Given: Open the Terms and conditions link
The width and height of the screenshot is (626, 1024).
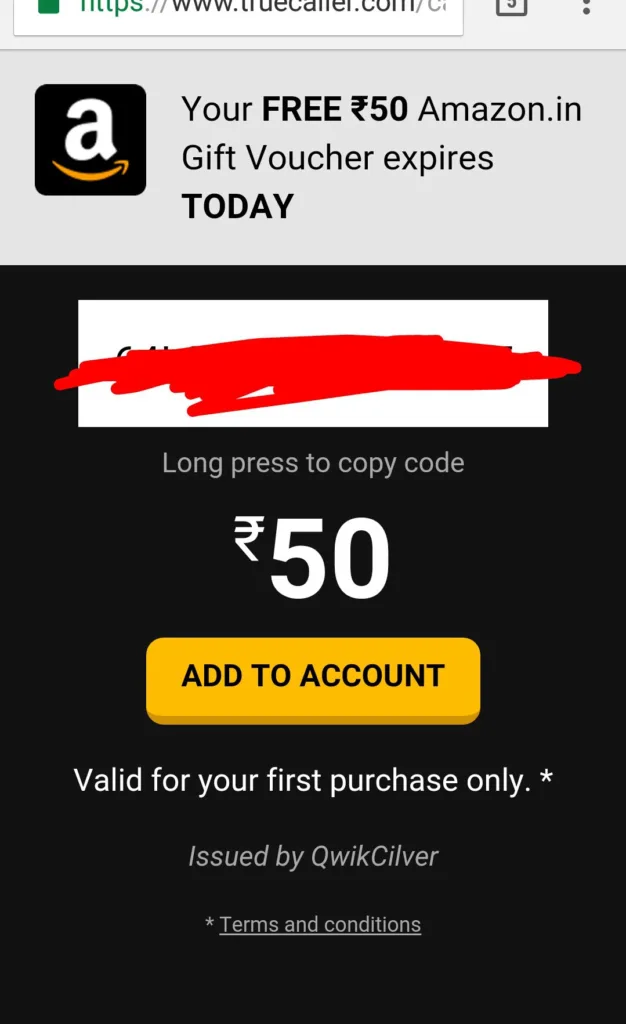Looking at the screenshot, I should pos(320,924).
